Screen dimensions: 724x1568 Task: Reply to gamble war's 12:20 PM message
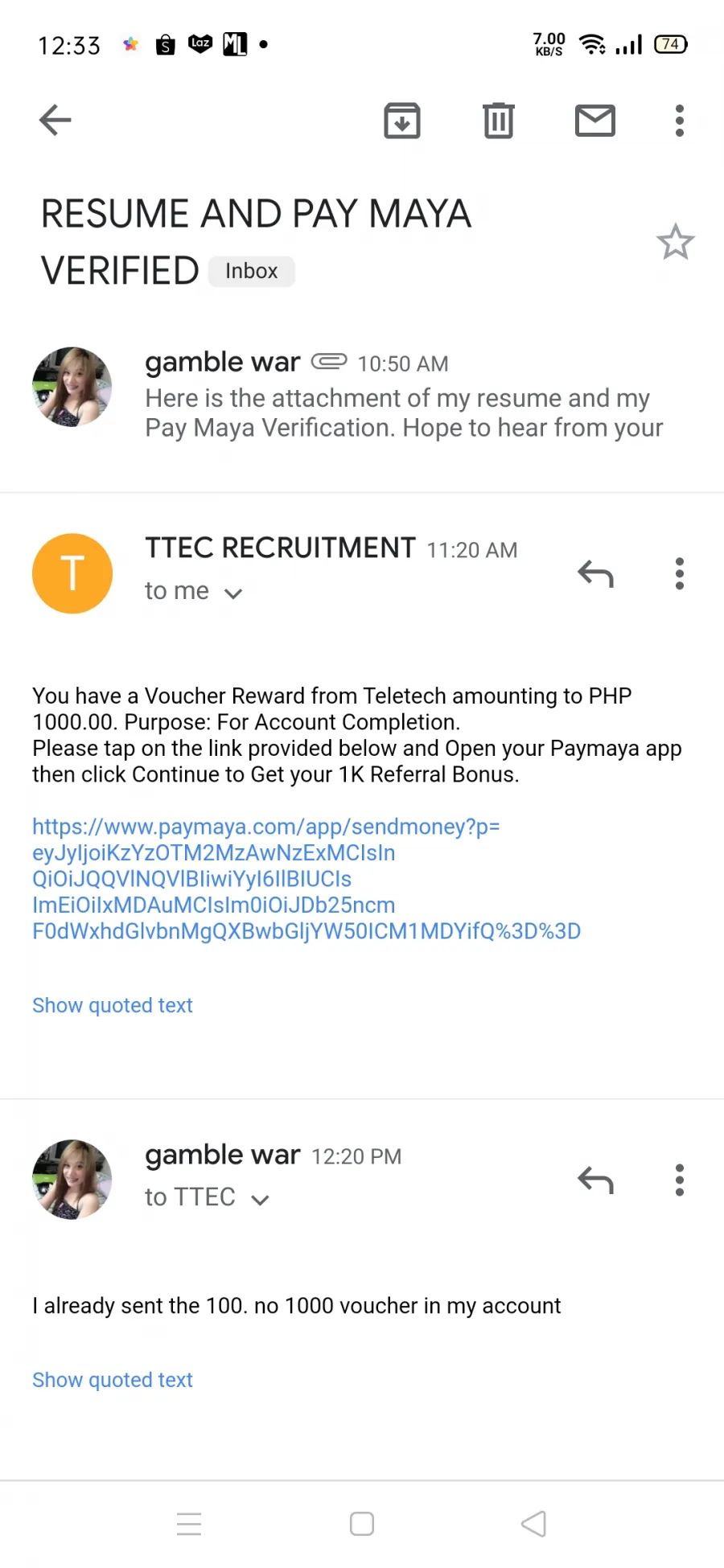(x=595, y=1180)
